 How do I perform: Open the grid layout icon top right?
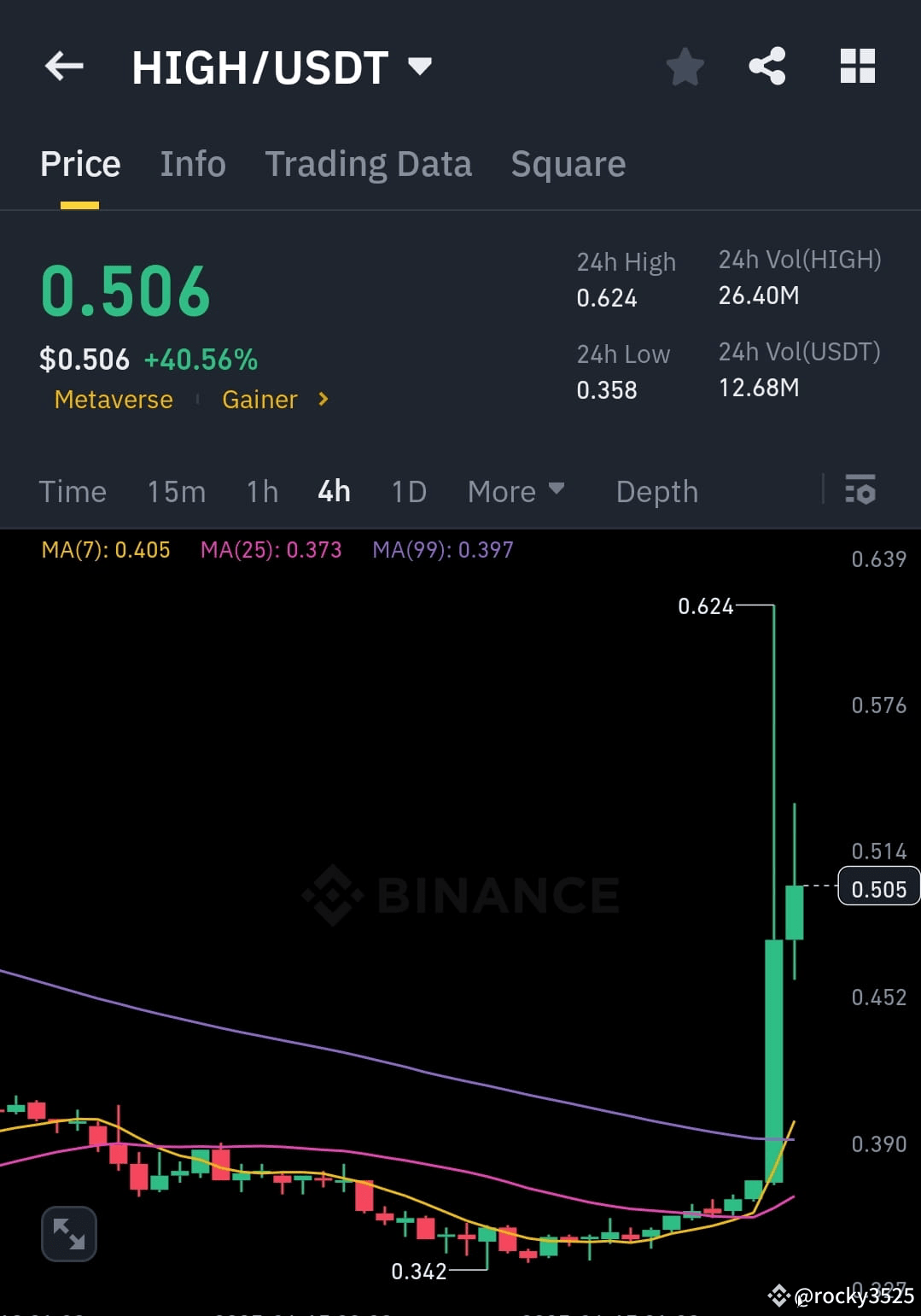(x=857, y=67)
